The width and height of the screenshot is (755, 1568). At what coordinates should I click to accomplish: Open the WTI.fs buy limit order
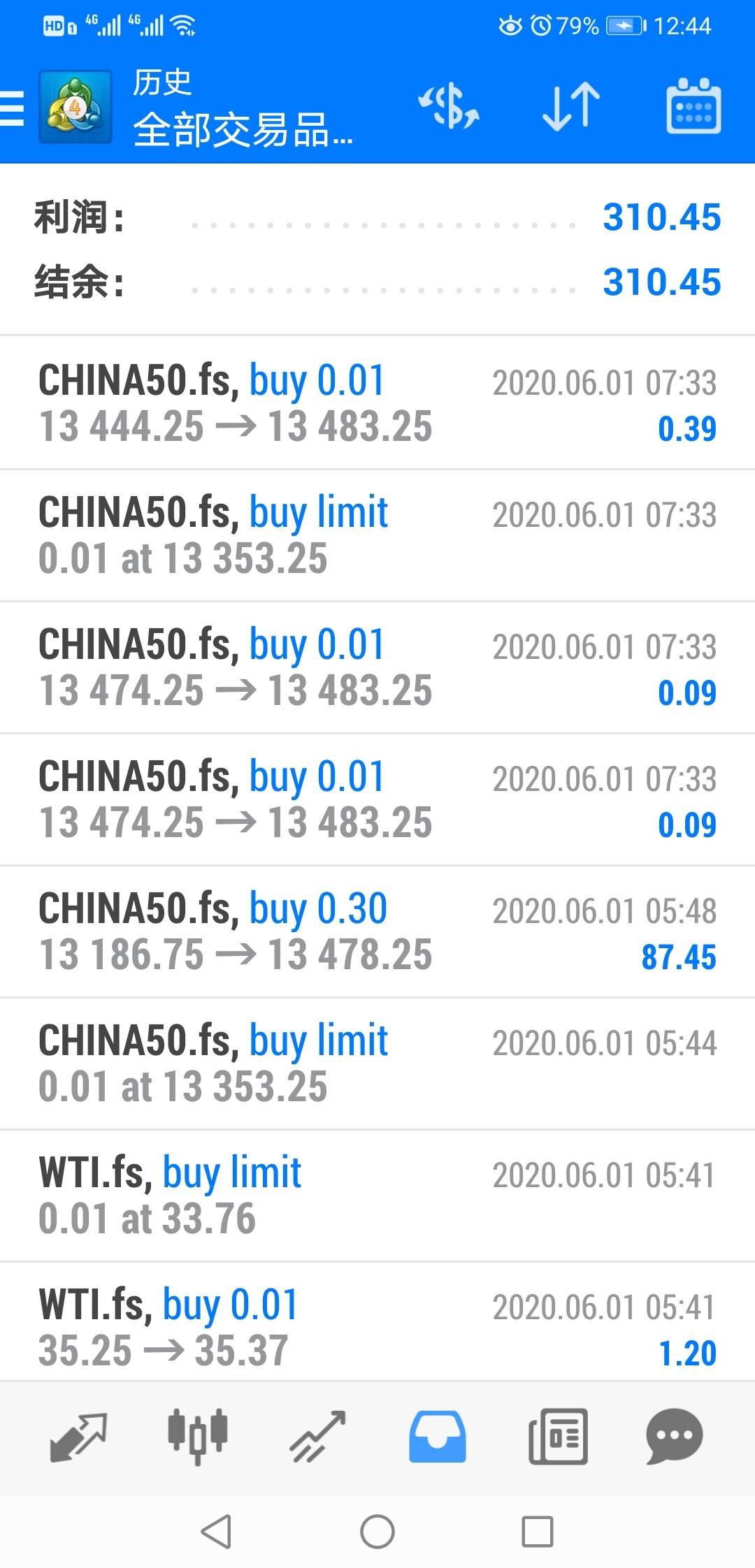pyautogui.click(x=377, y=1196)
